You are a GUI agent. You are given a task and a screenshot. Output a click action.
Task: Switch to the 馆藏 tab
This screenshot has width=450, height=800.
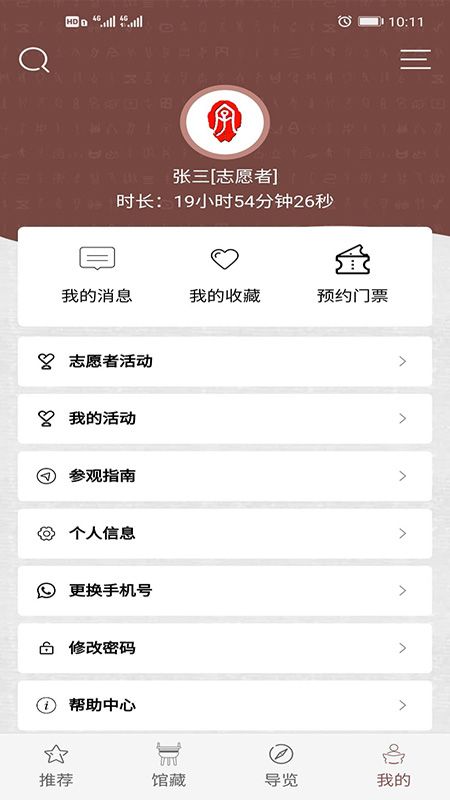169,766
